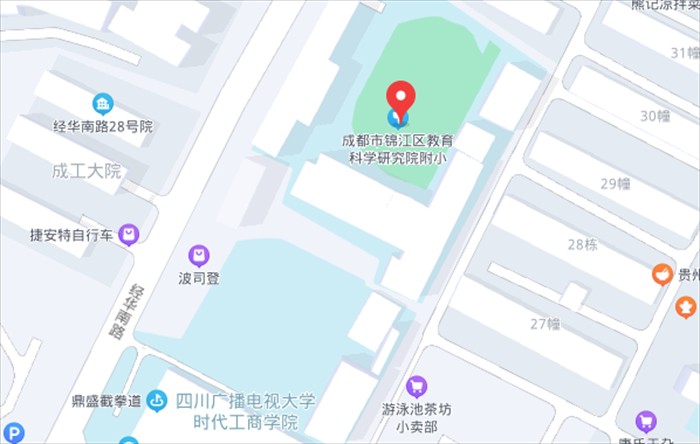Open 经华南路28号院 place marker
This screenshot has width=700, height=444.
tap(103, 103)
